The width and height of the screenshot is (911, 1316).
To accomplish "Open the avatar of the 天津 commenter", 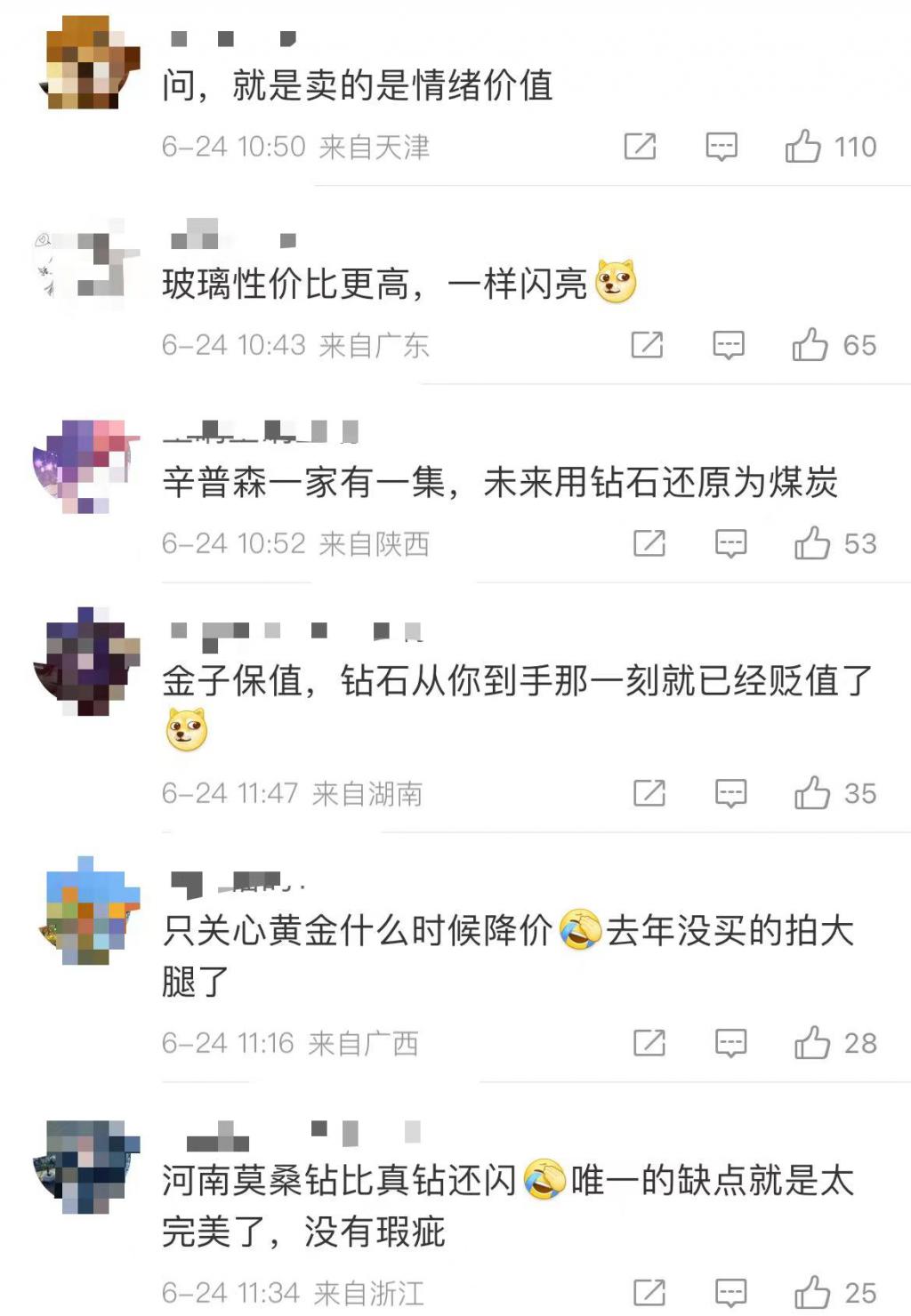I will (x=91, y=64).
